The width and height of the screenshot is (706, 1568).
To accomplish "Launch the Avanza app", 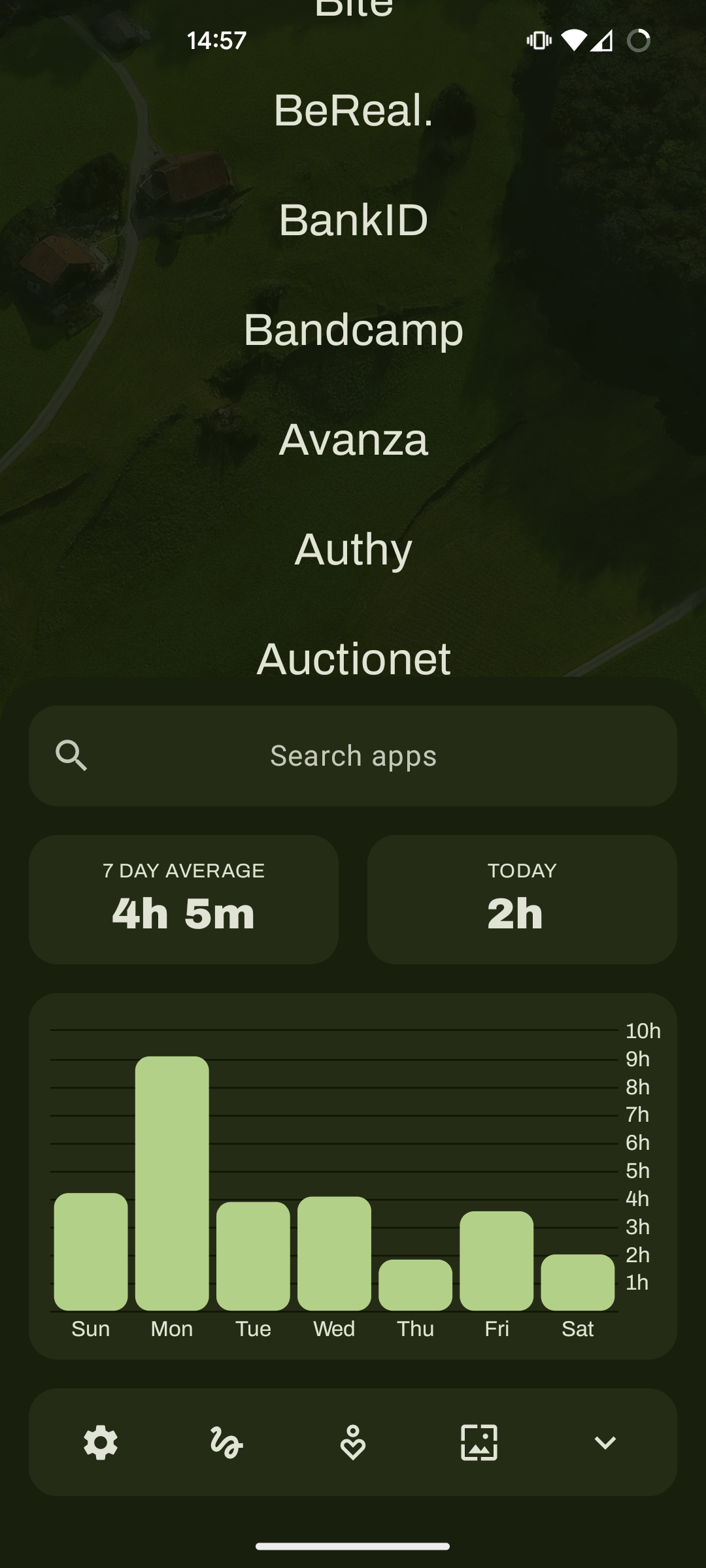I will [353, 440].
